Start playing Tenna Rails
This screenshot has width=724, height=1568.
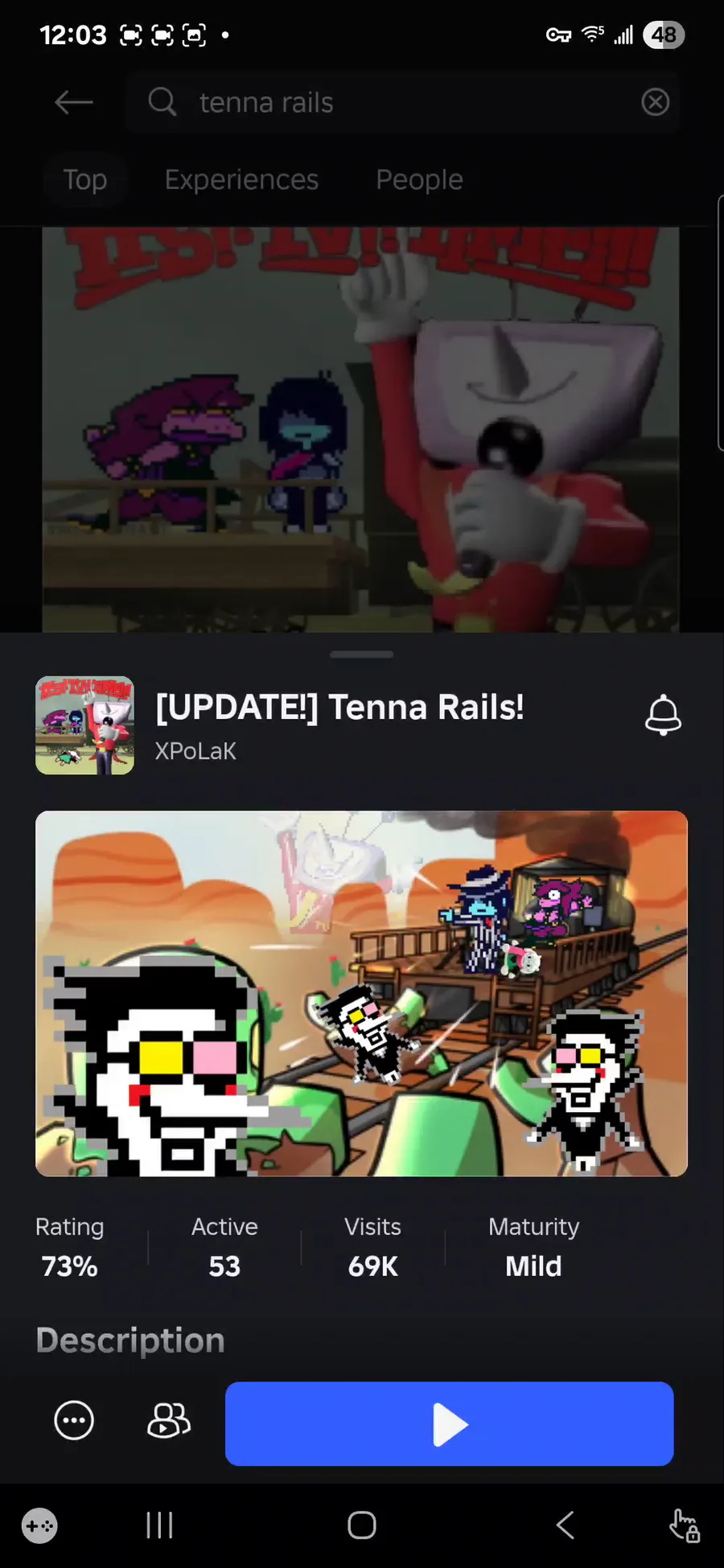coord(449,1423)
